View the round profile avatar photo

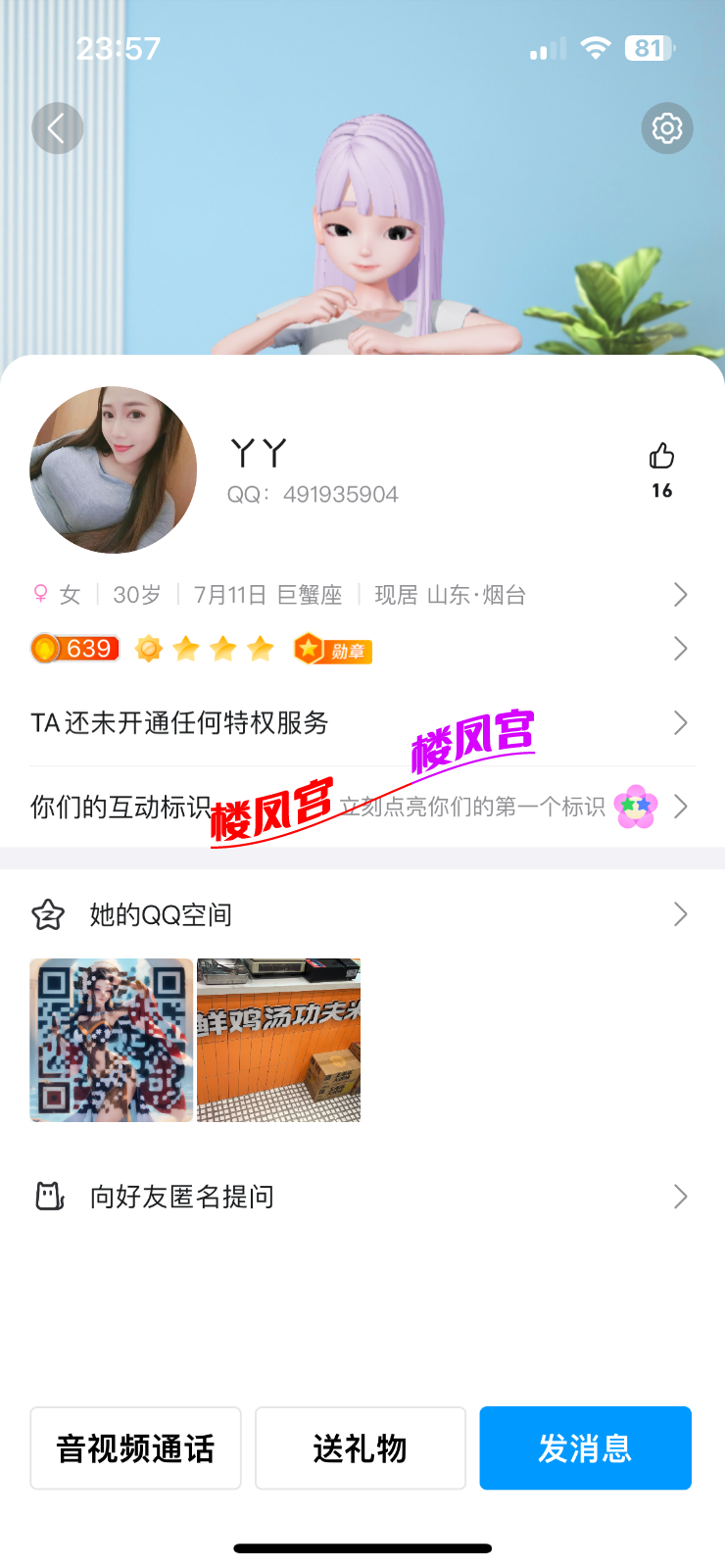[x=114, y=470]
